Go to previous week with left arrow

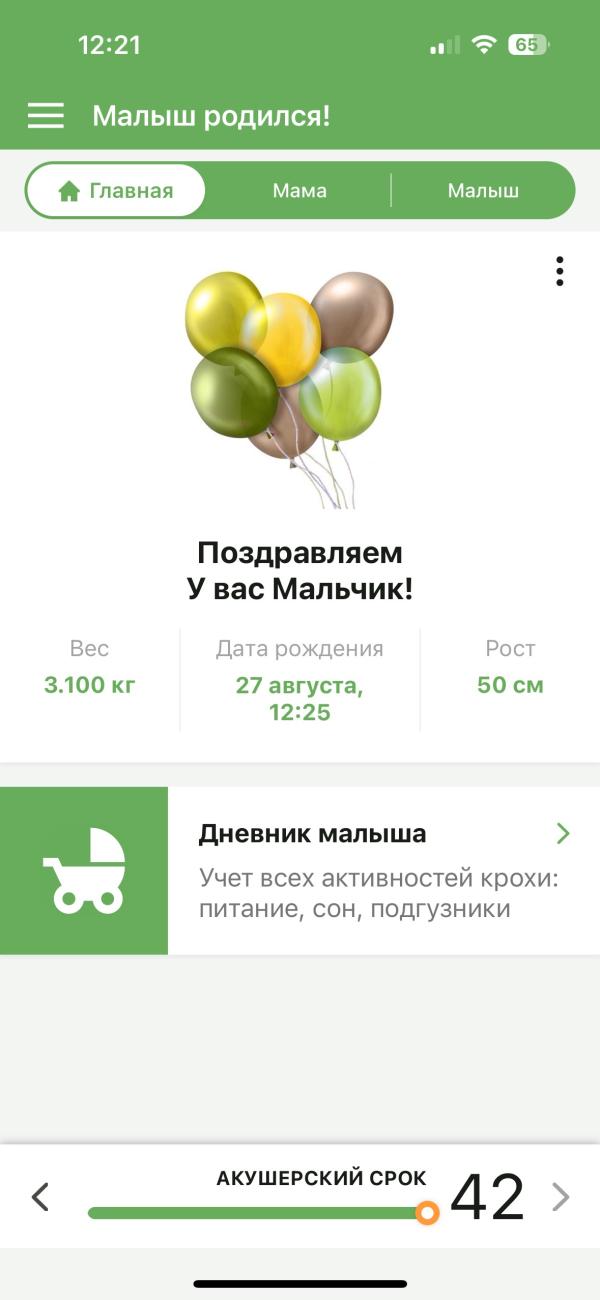(40, 1196)
